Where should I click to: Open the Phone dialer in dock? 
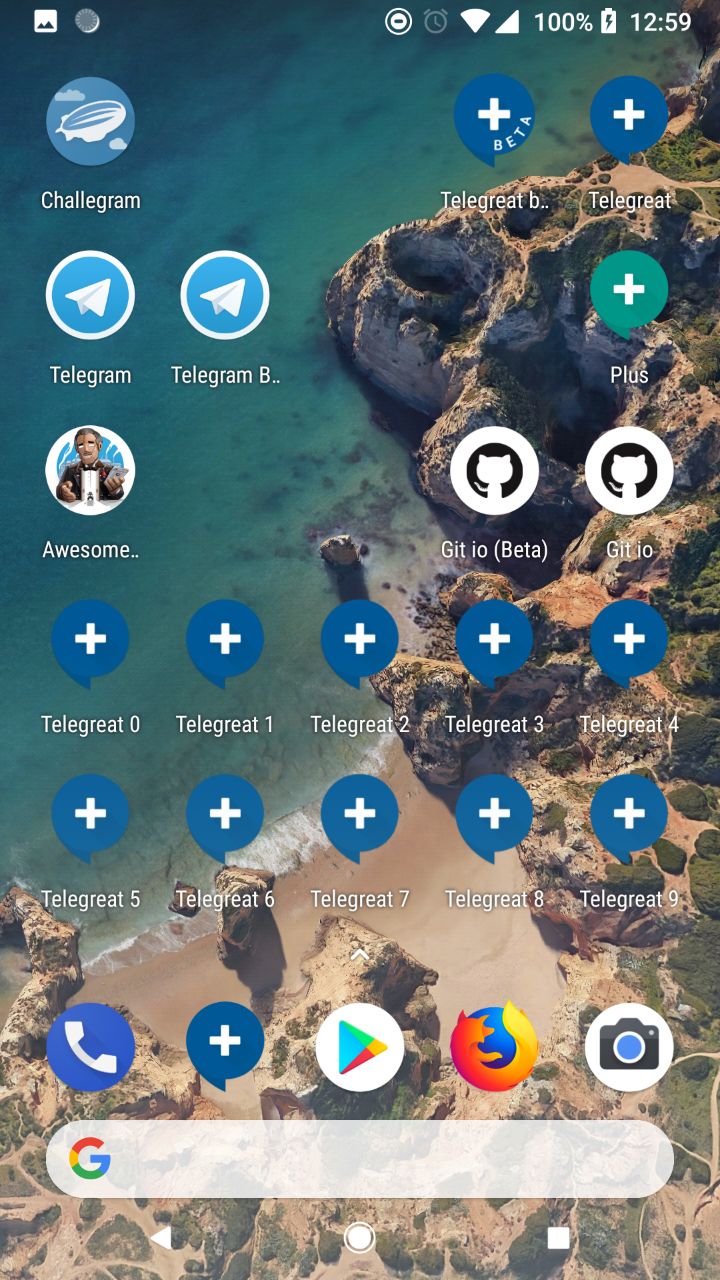pos(90,1047)
